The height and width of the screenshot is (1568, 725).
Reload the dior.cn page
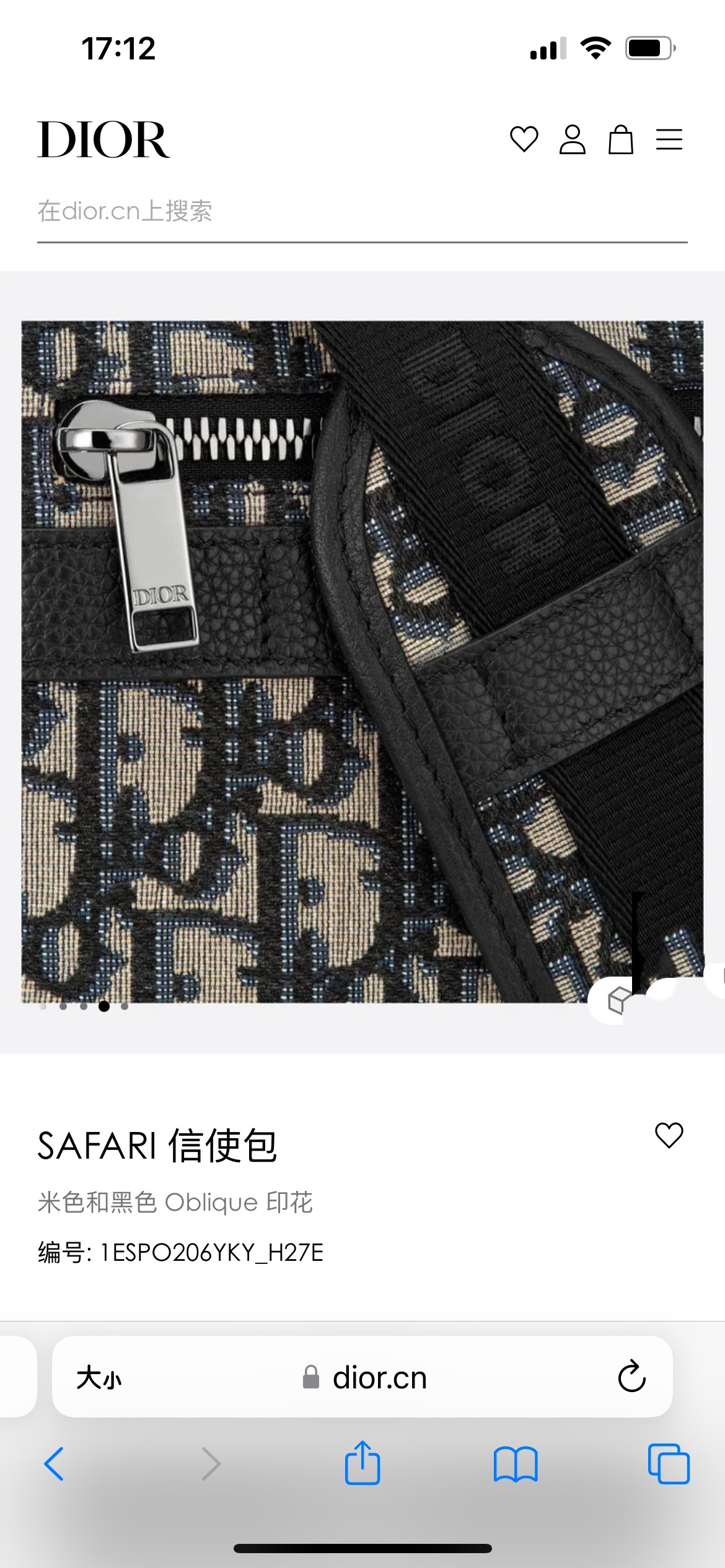pos(632,1377)
